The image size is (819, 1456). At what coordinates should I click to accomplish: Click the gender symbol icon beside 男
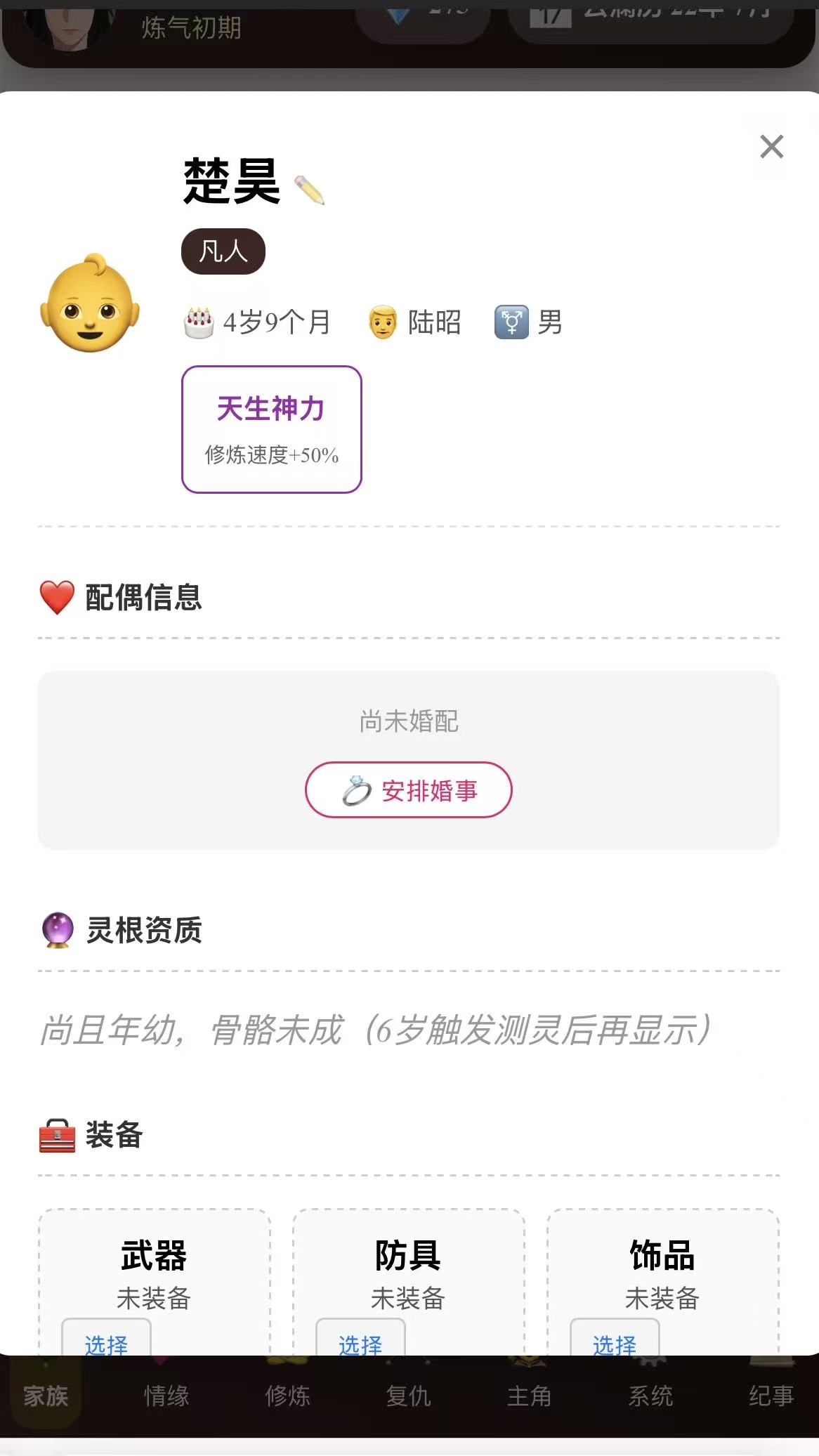[x=512, y=322]
